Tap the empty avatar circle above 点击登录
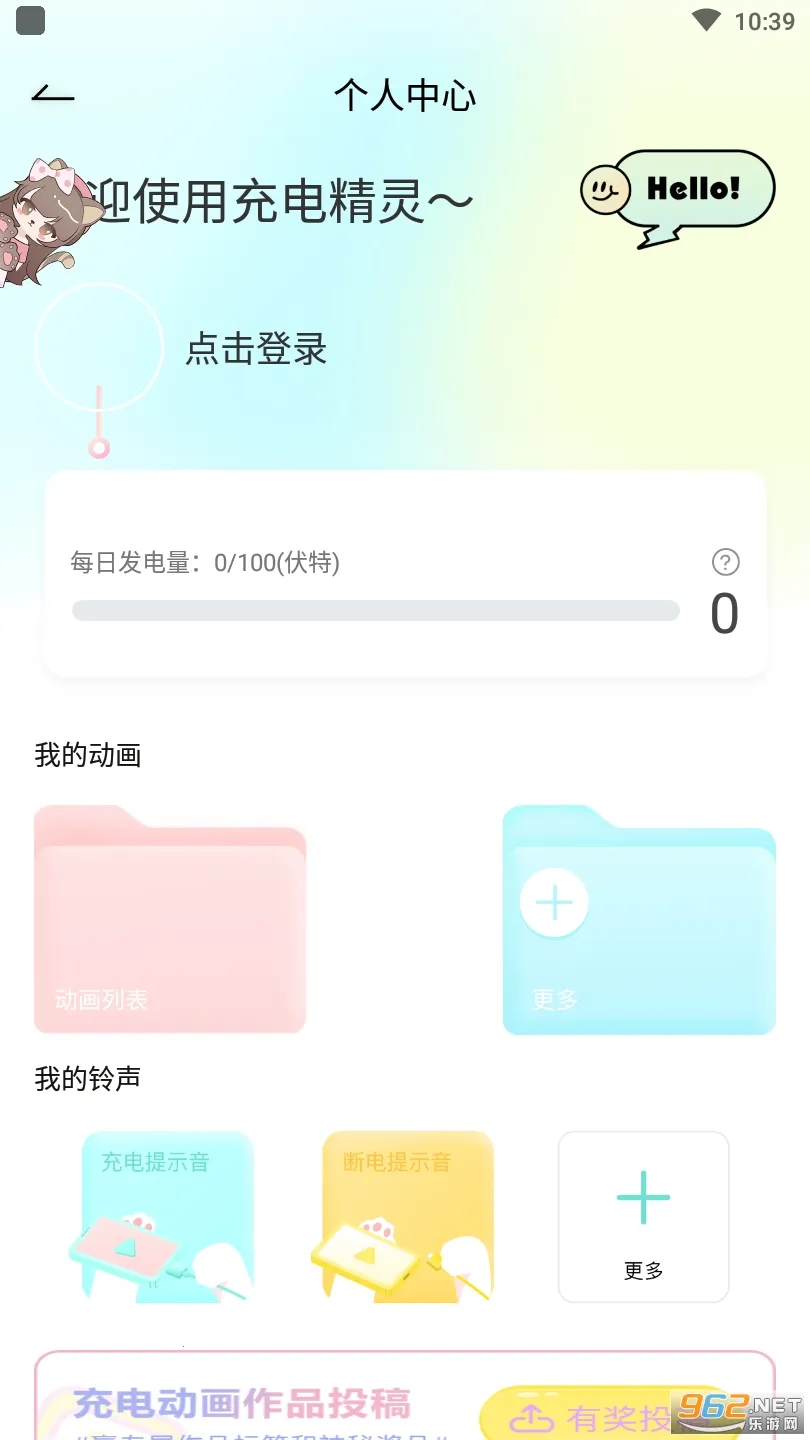This screenshot has height=1440, width=810. 99,347
